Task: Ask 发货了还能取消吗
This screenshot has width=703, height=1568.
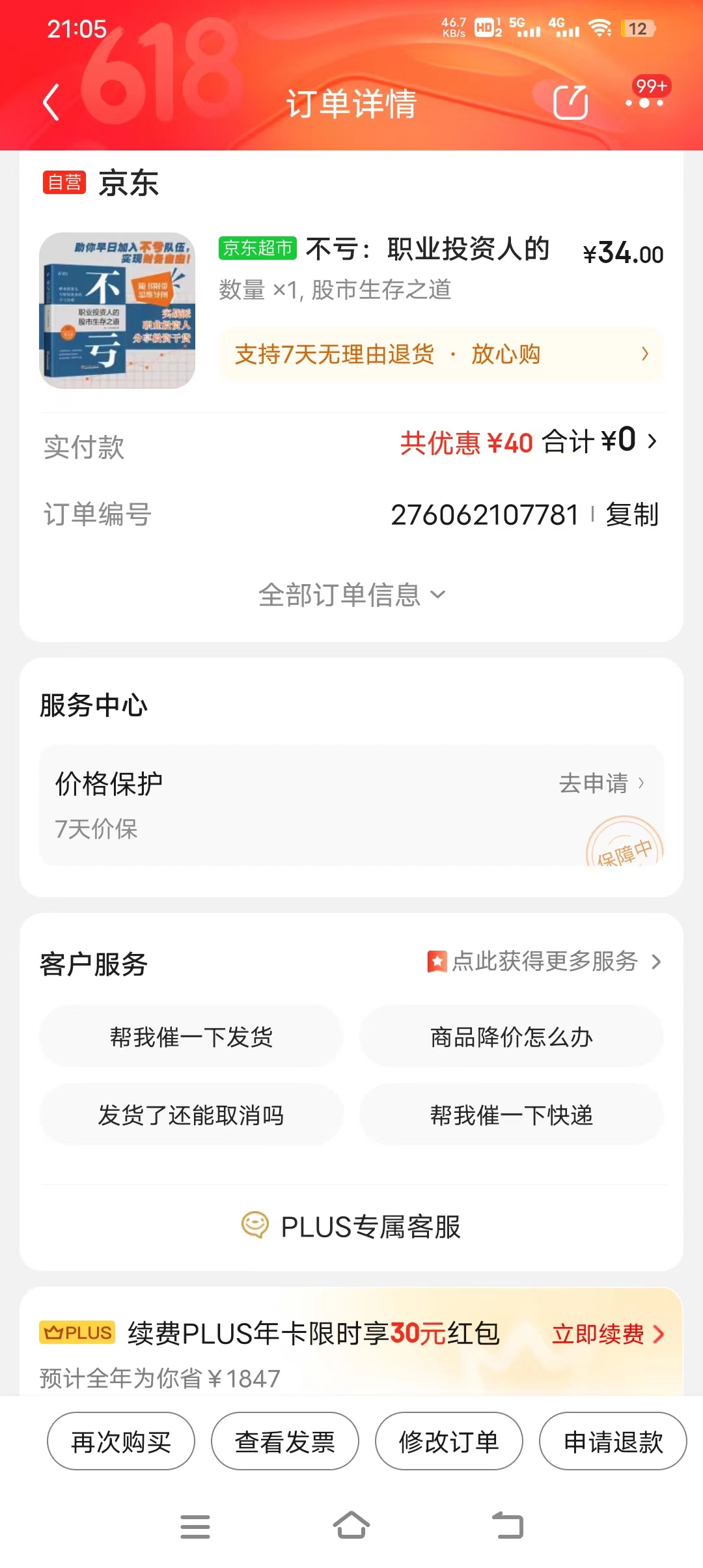Action: [191, 1115]
